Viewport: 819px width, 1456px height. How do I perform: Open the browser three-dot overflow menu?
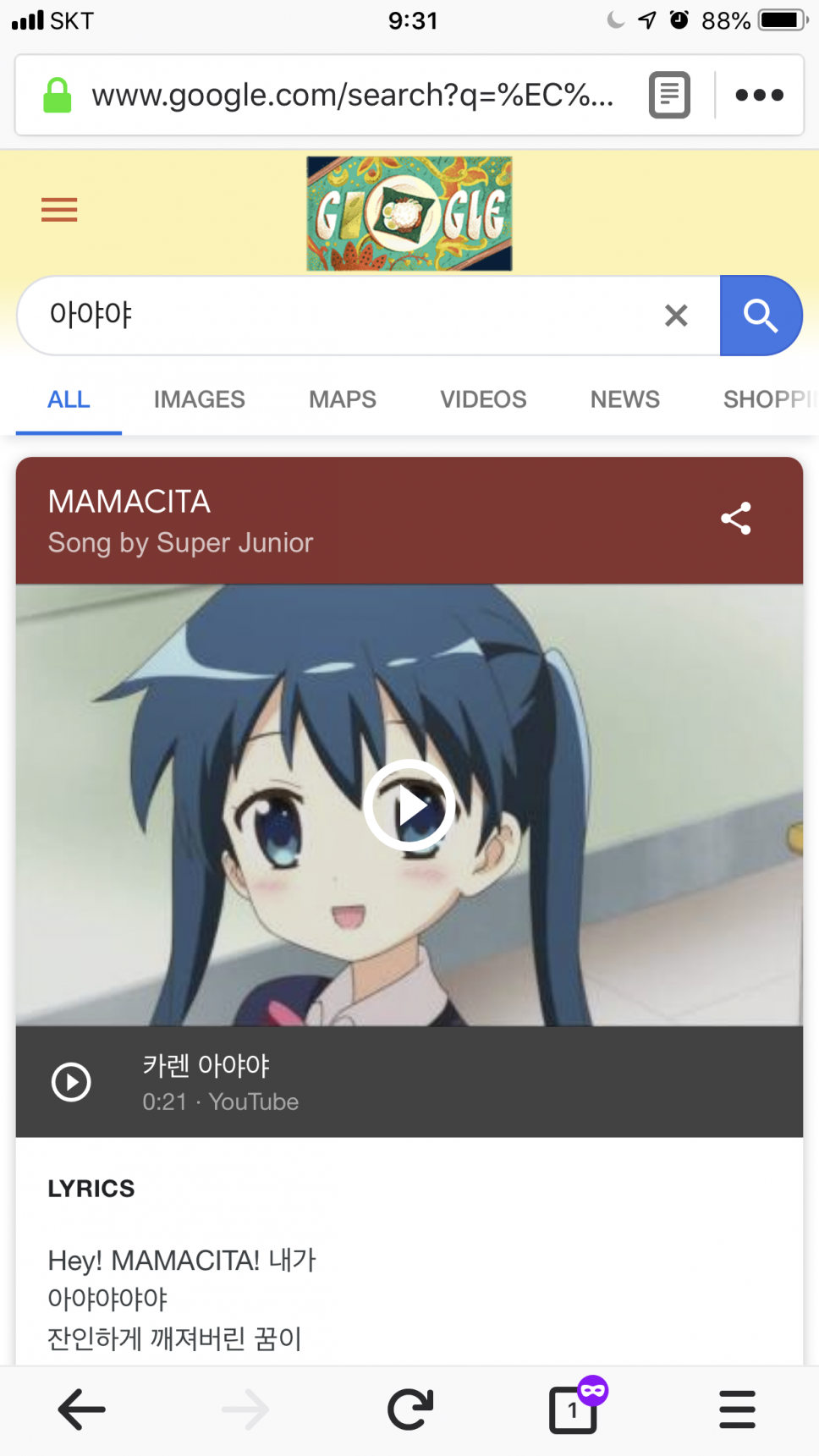tap(759, 96)
